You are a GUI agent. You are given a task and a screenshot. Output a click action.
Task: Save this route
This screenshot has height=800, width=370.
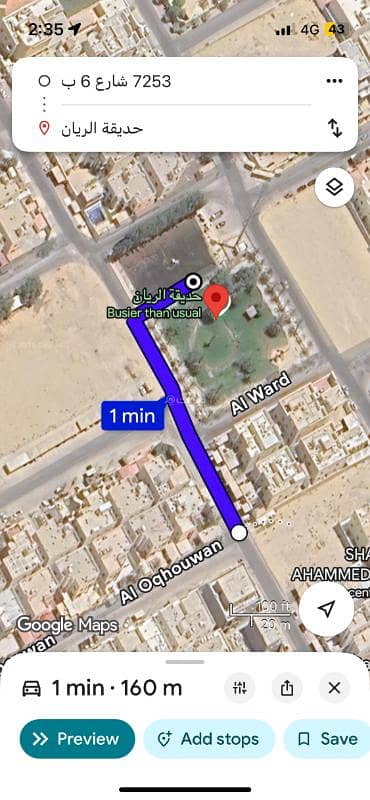pos(327,739)
